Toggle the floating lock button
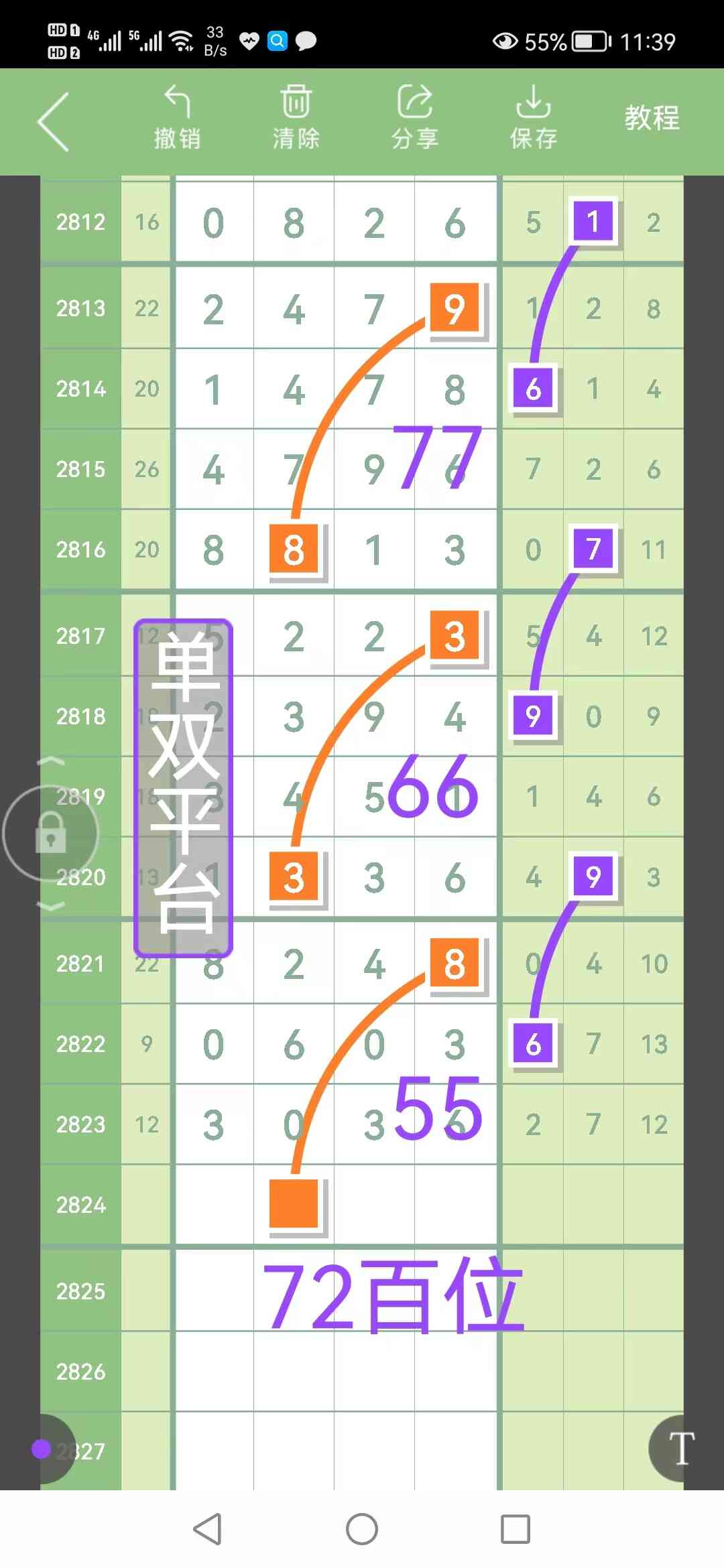Viewport: 724px width, 1568px height. [51, 833]
